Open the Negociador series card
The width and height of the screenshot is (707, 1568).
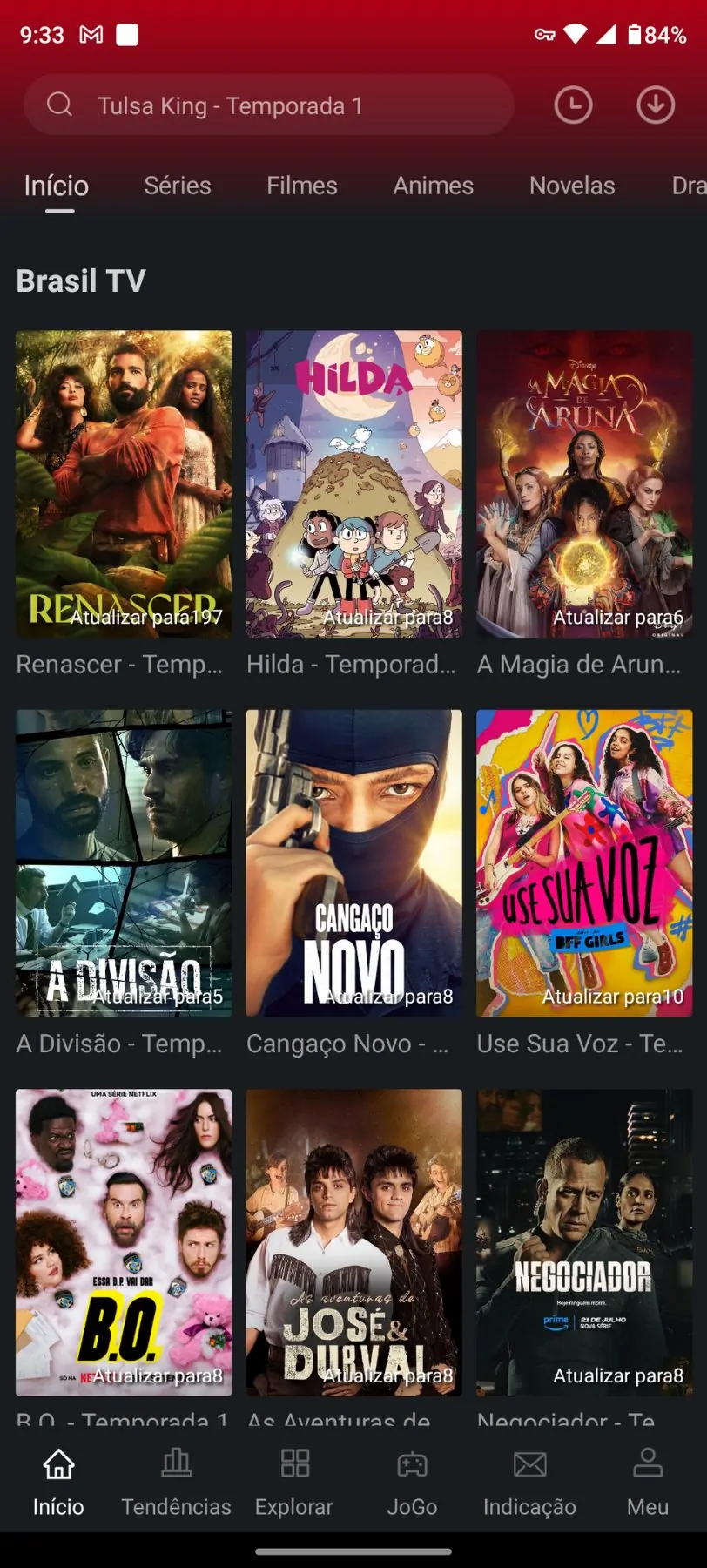pyautogui.click(x=584, y=1241)
